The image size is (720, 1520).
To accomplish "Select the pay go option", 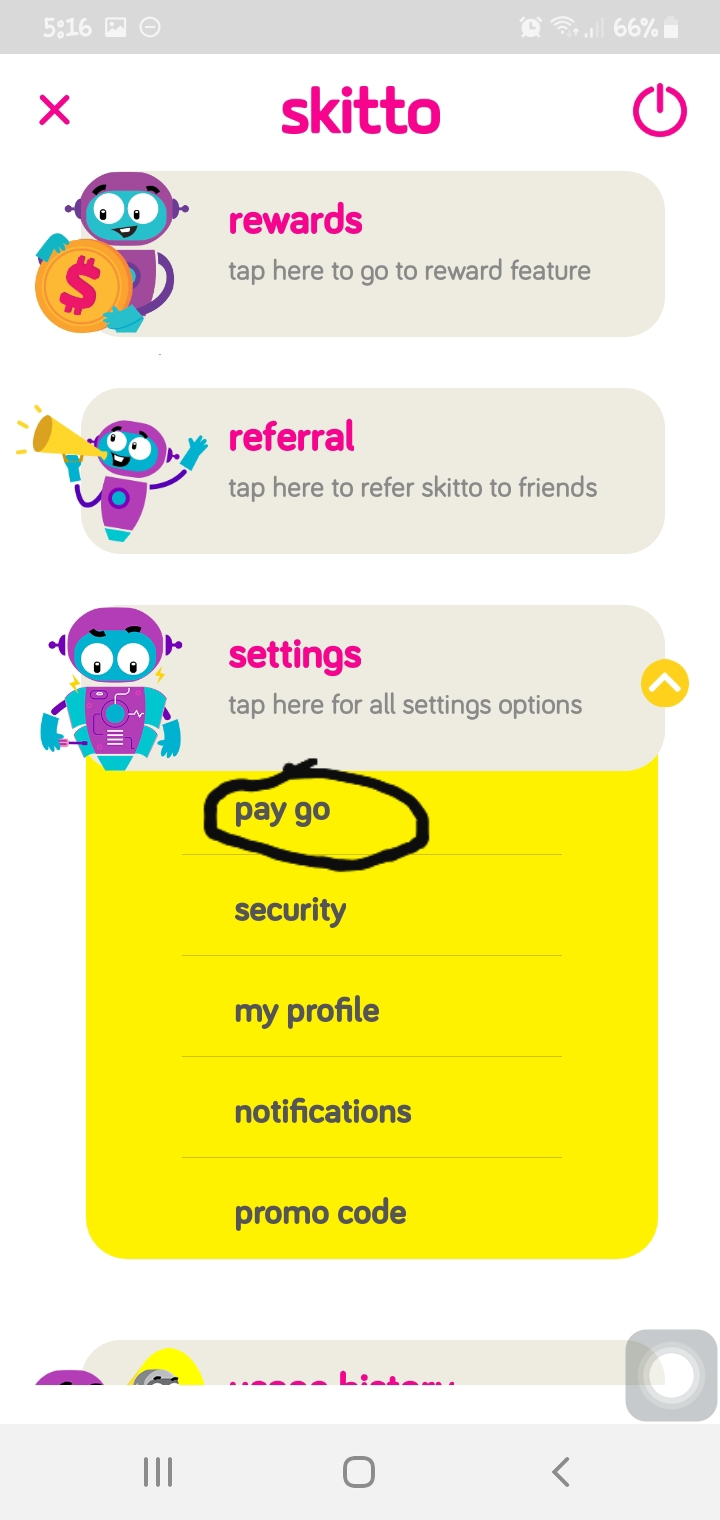I will point(282,810).
